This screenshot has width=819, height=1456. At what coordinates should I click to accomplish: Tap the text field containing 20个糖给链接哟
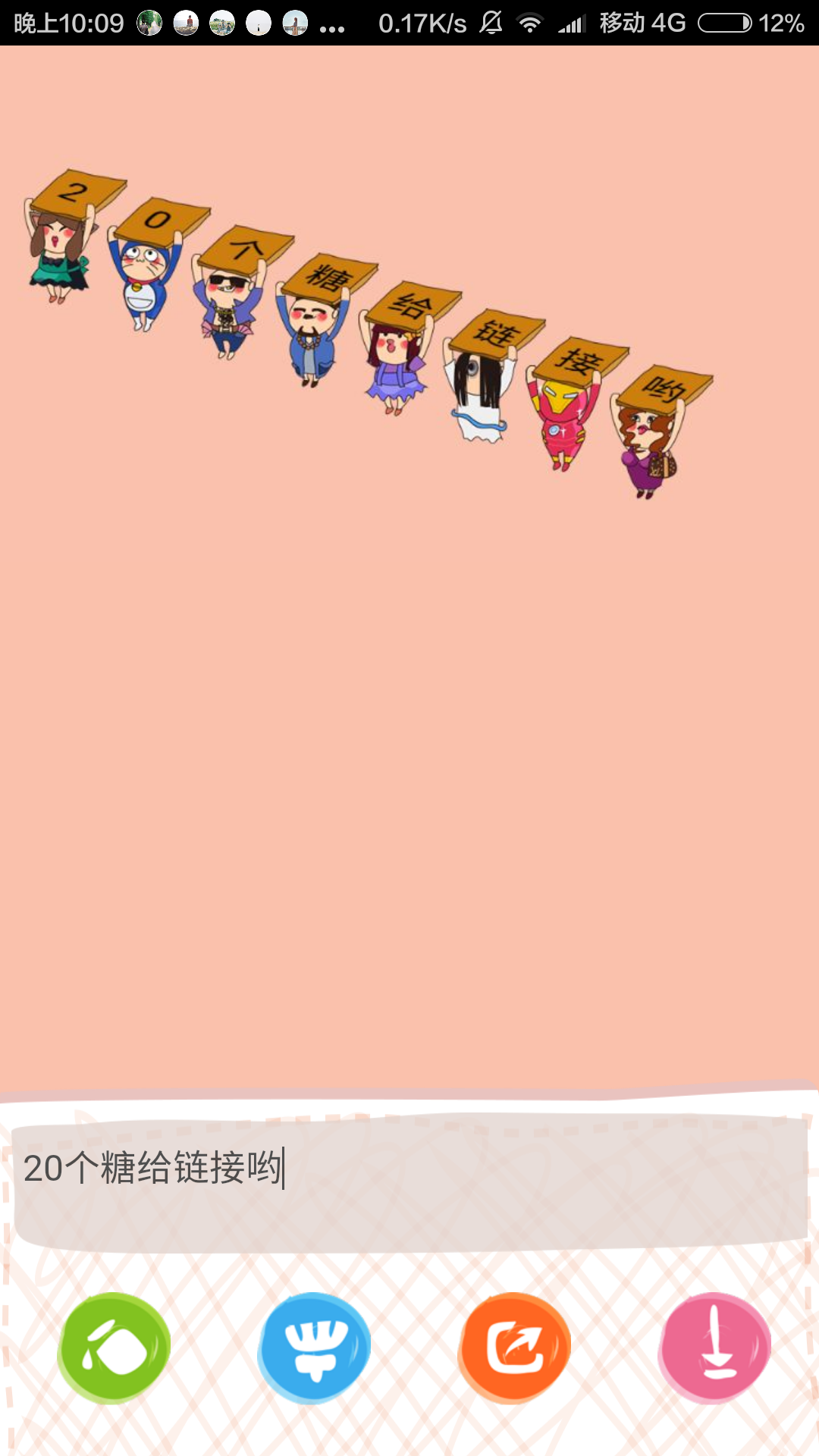409,1181
